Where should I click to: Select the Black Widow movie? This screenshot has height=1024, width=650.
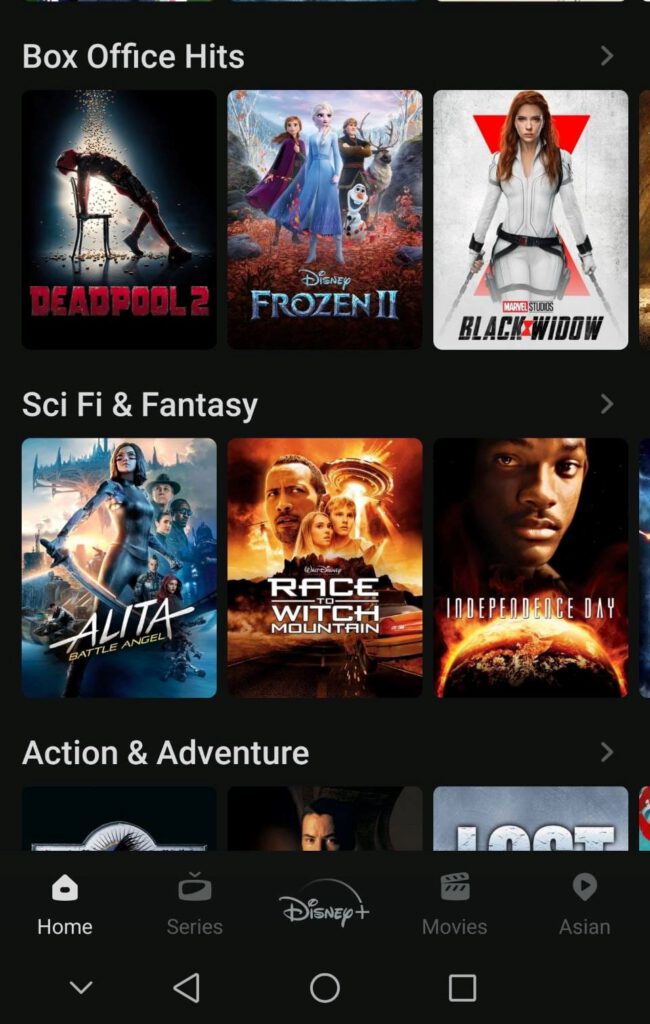530,220
